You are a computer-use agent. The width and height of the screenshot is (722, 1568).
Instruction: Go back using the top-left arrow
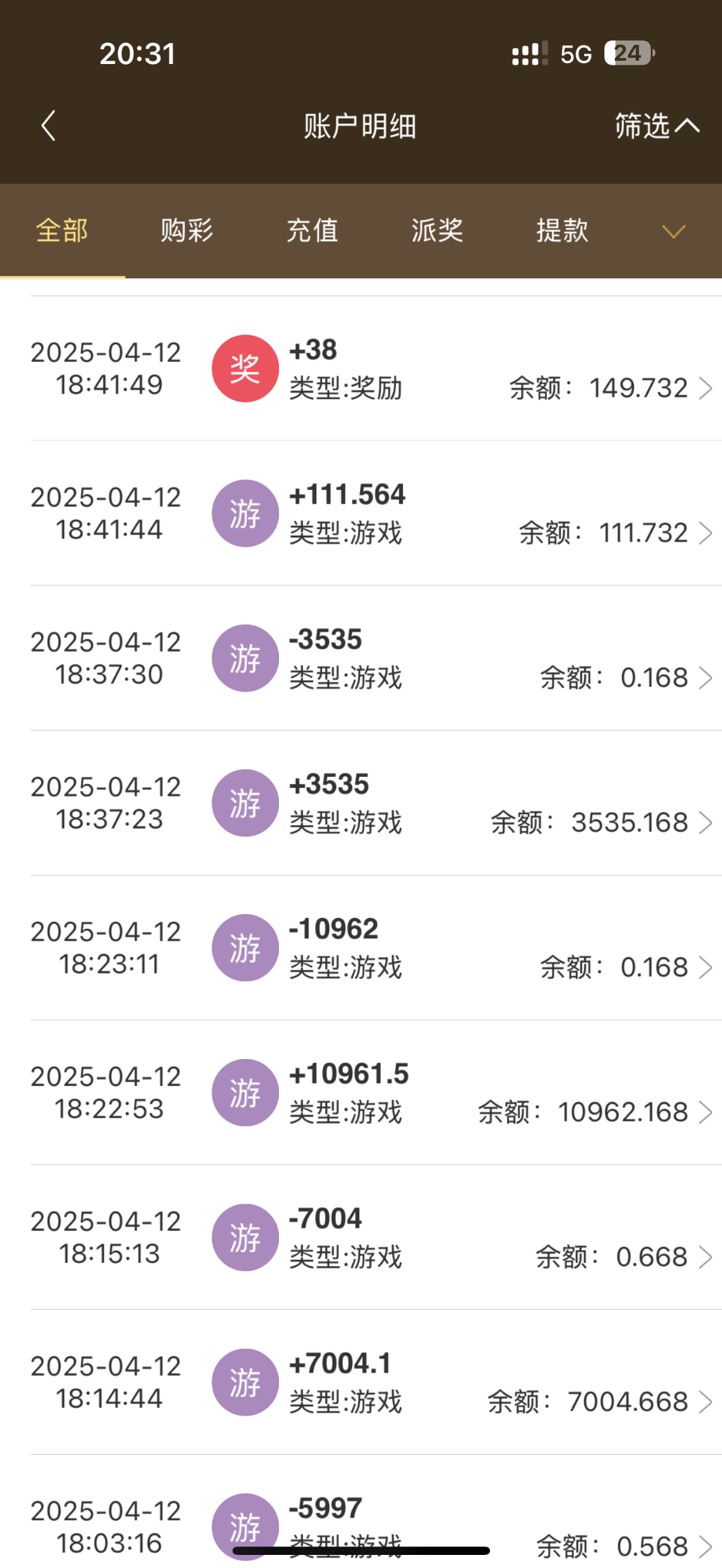[48, 125]
